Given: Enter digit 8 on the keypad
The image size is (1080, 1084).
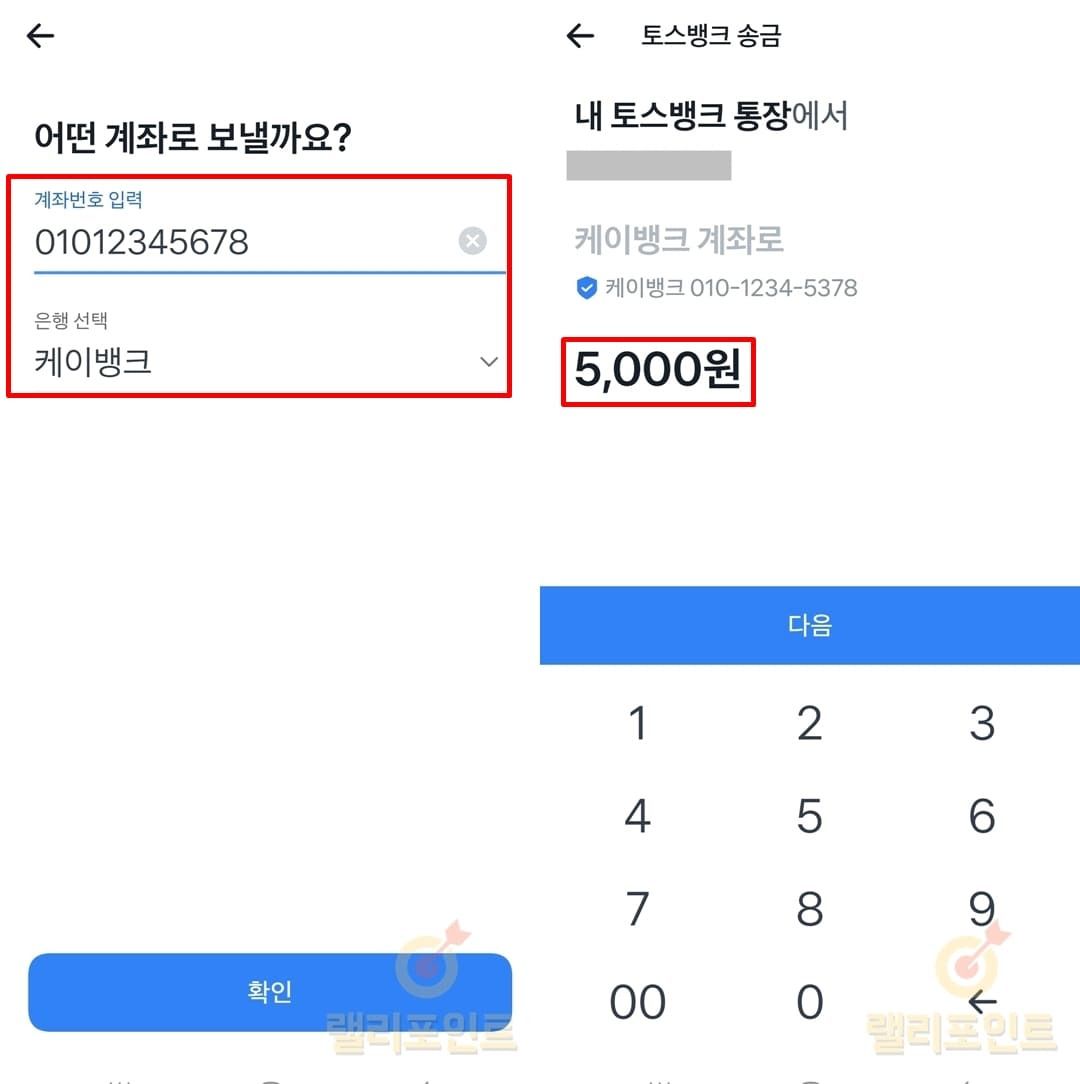Looking at the screenshot, I should [x=810, y=909].
